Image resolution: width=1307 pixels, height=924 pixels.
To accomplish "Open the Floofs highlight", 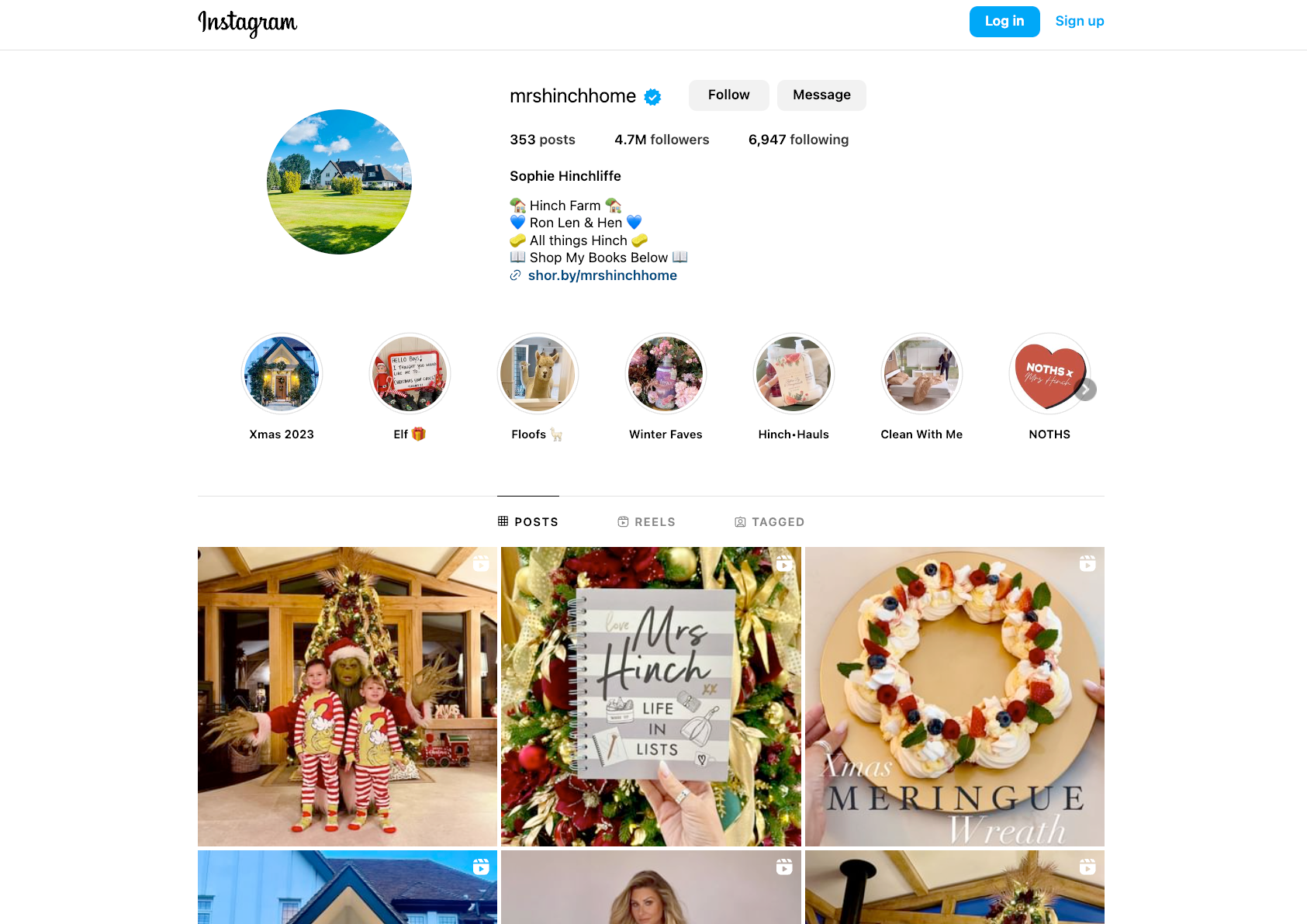I will pos(538,374).
